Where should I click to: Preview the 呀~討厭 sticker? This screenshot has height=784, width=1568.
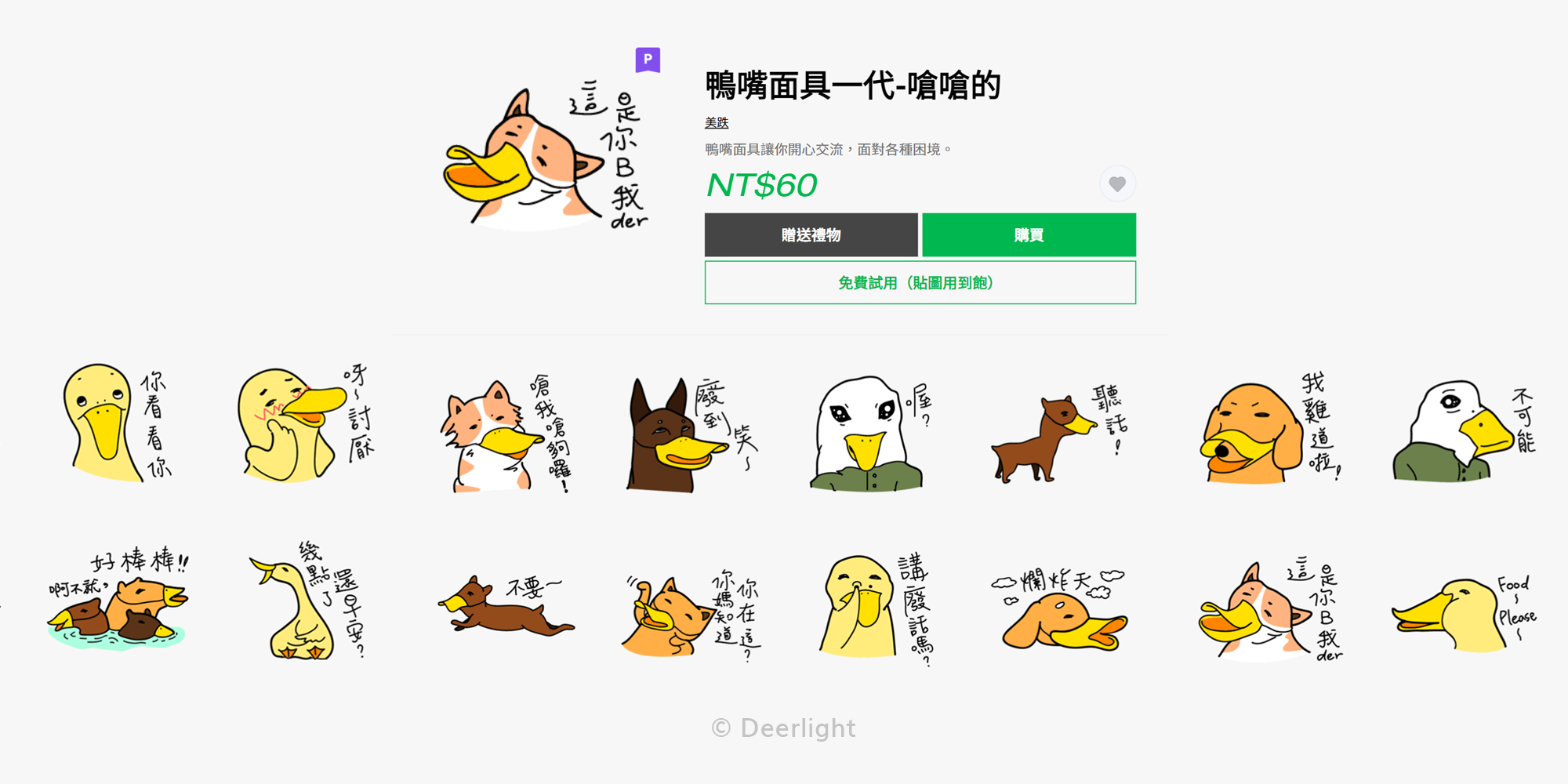point(307,424)
